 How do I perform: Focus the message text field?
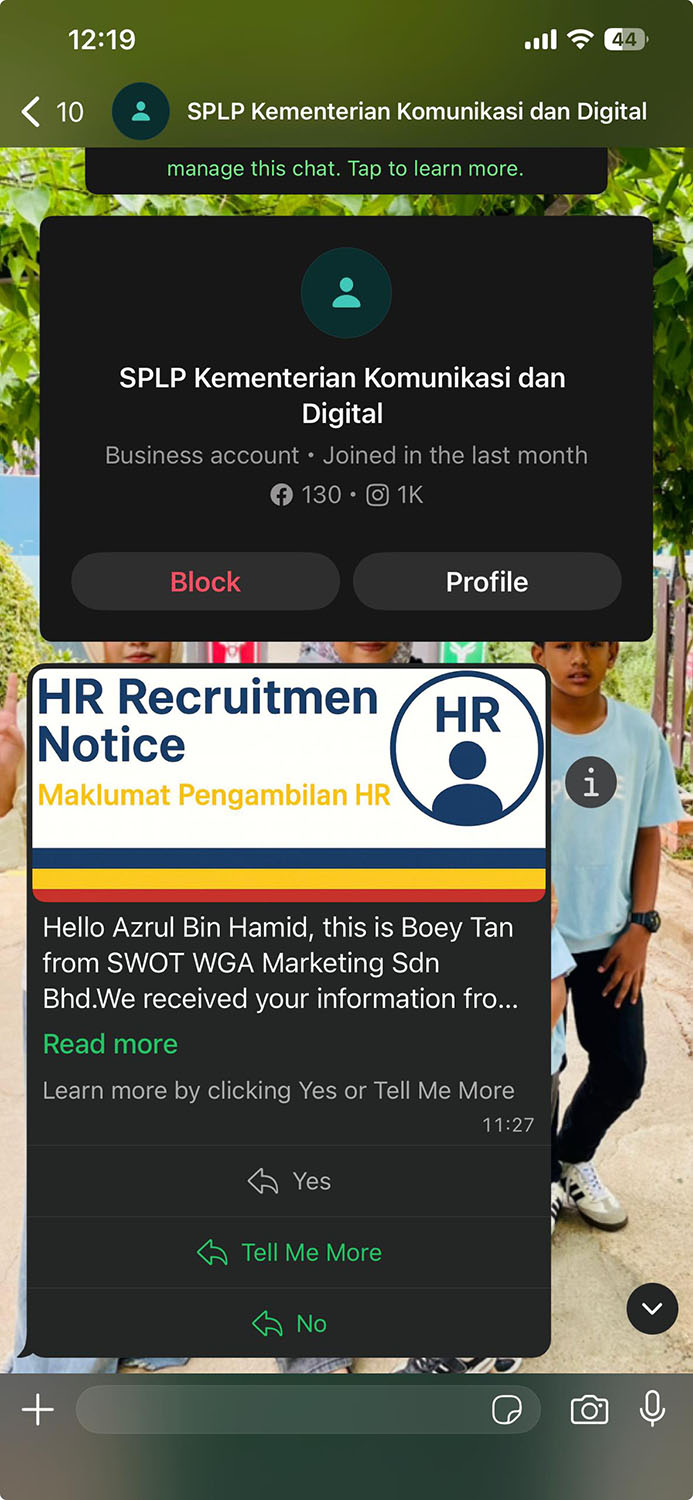(280, 1410)
